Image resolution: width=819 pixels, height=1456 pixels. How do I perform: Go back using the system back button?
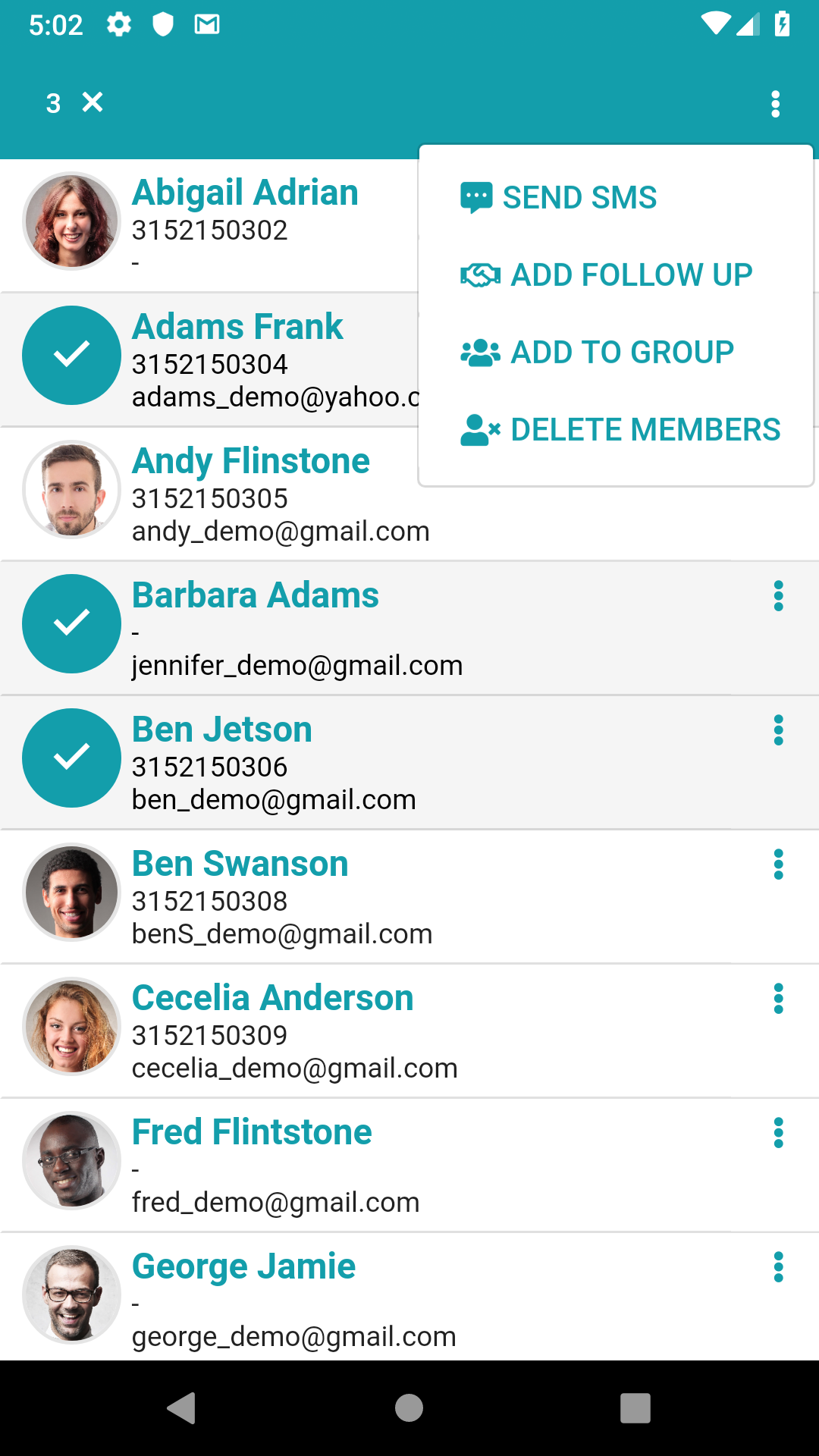click(181, 1408)
